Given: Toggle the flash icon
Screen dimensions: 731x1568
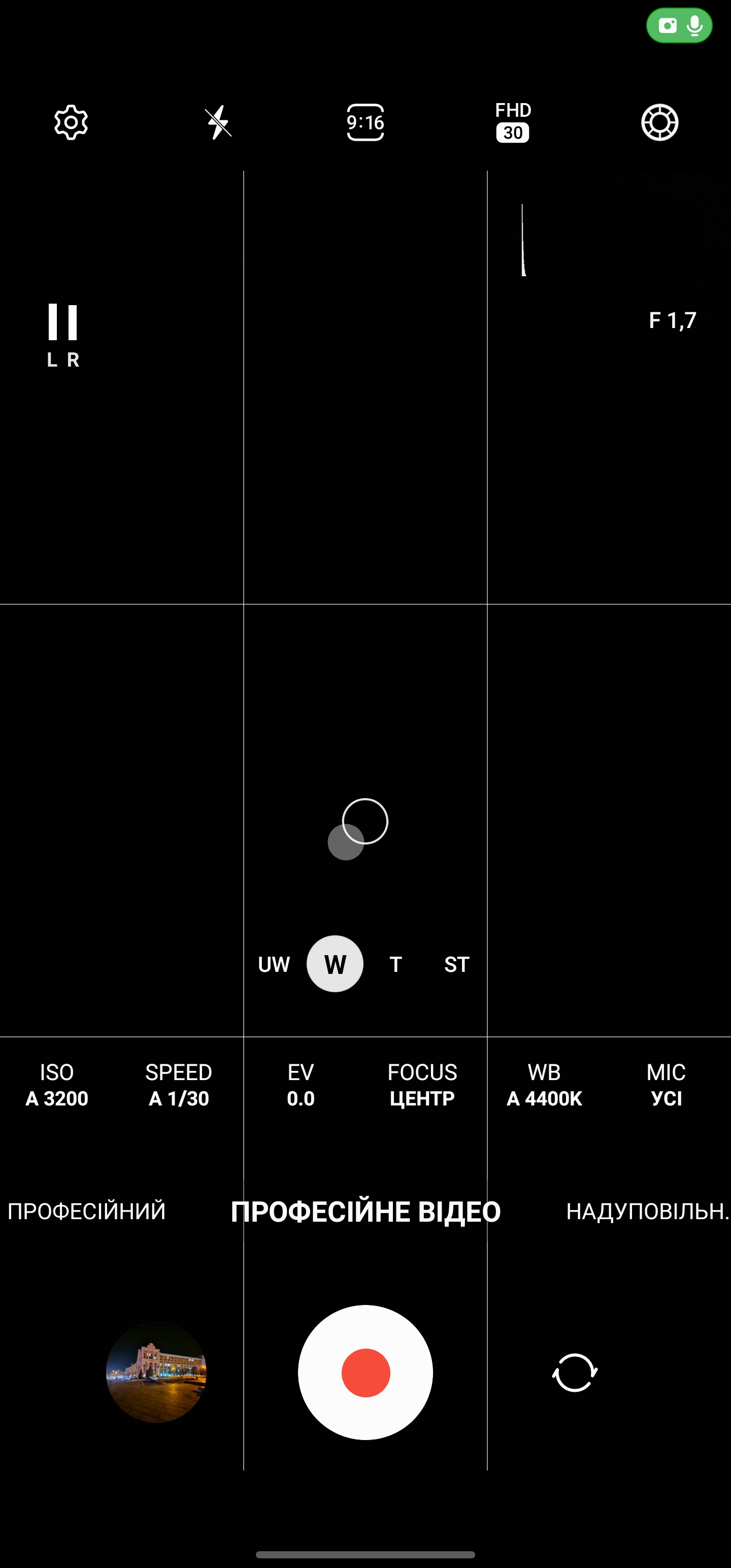Looking at the screenshot, I should [x=218, y=122].
